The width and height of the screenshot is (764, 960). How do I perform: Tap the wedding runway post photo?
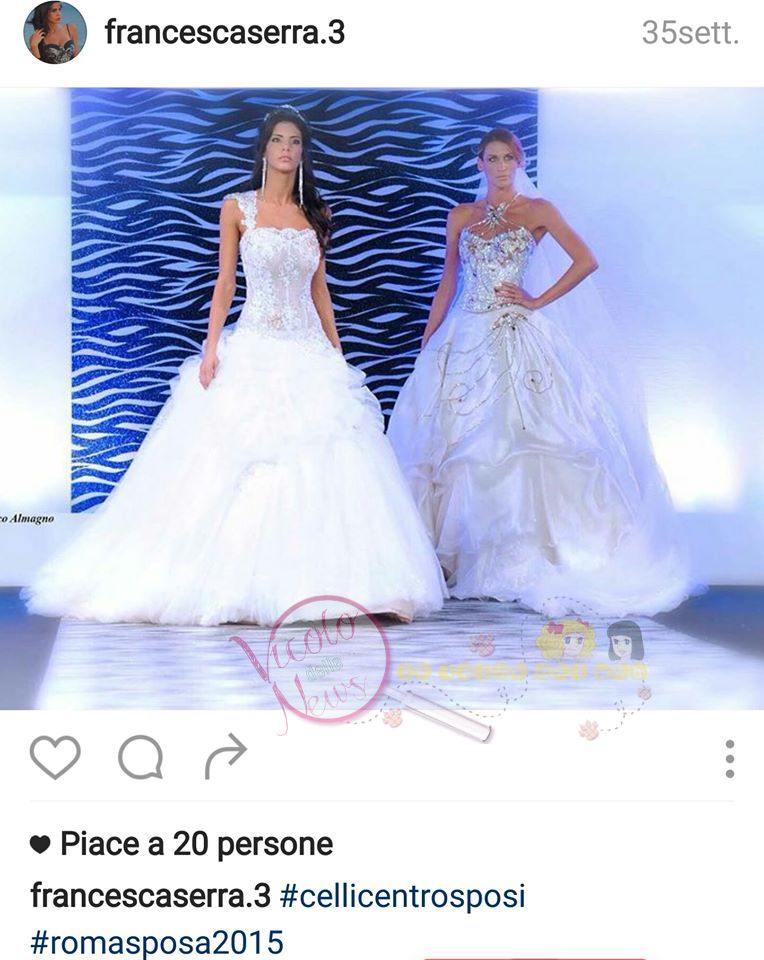382,398
